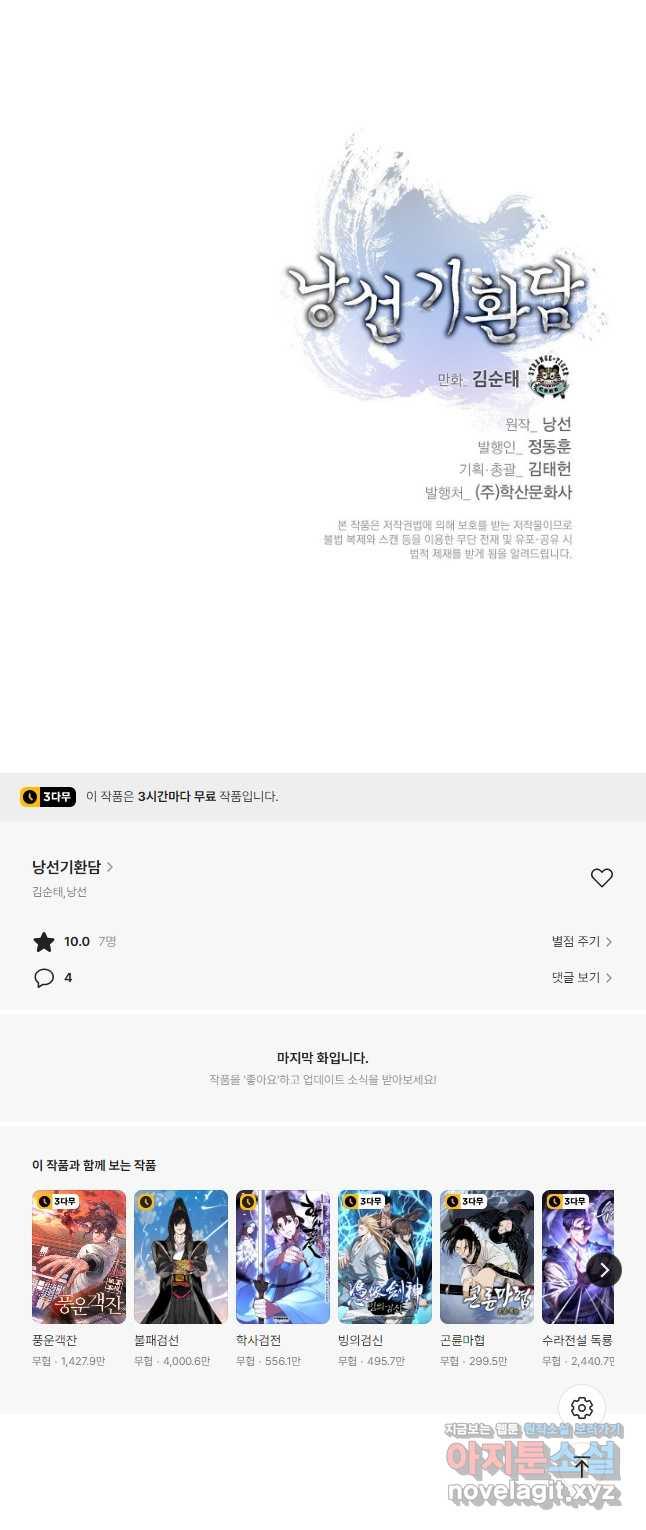Open the 낭선기환담 series page
The image size is (646, 1530).
pos(72,867)
